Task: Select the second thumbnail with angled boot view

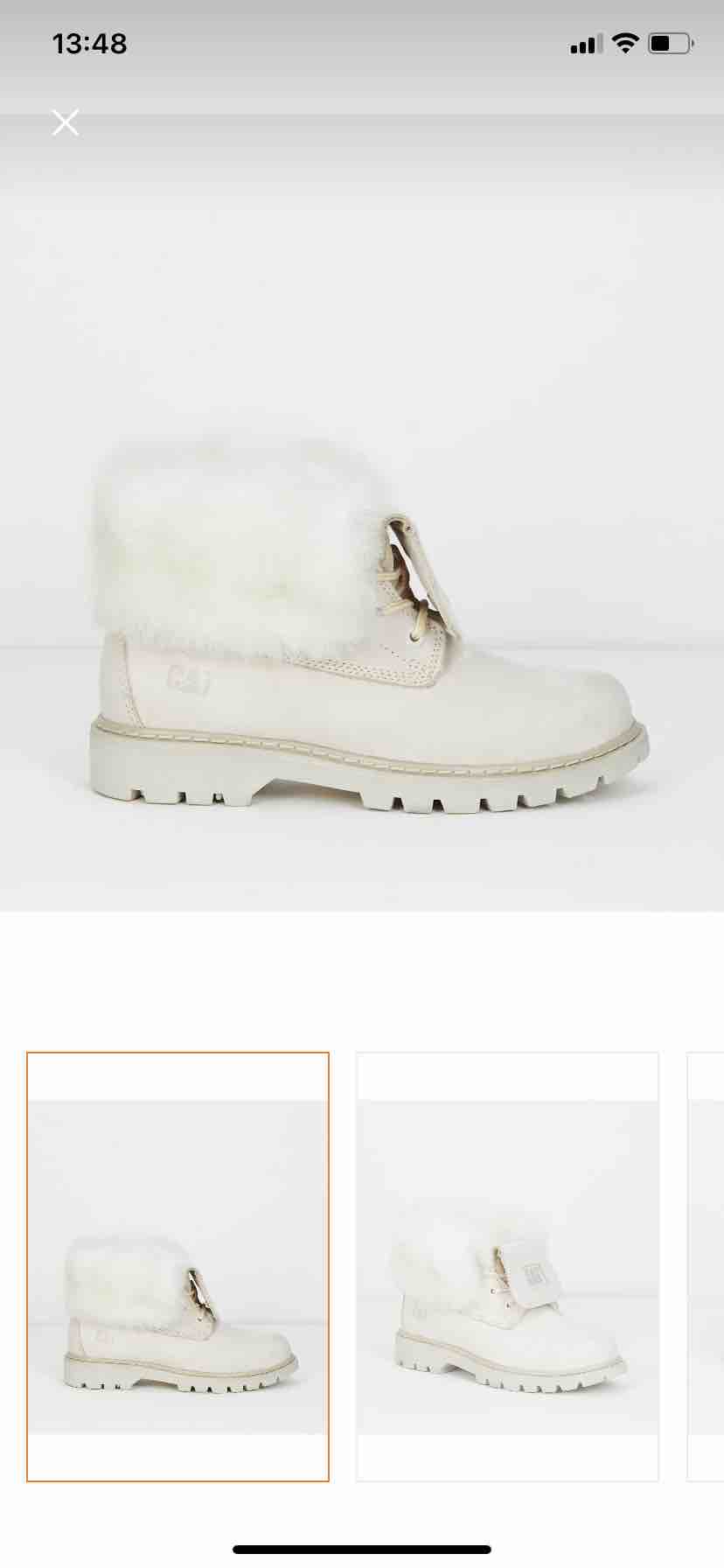Action: click(x=507, y=1266)
